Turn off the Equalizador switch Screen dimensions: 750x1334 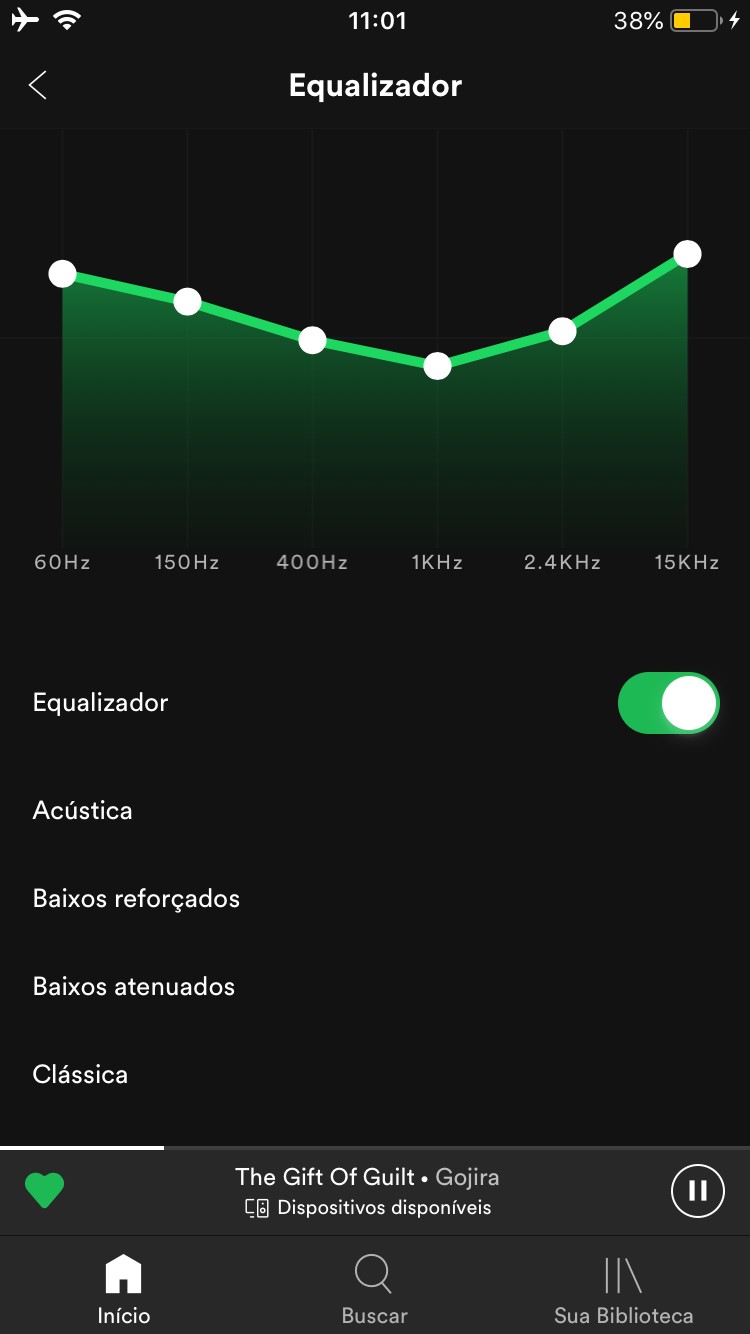[668, 703]
